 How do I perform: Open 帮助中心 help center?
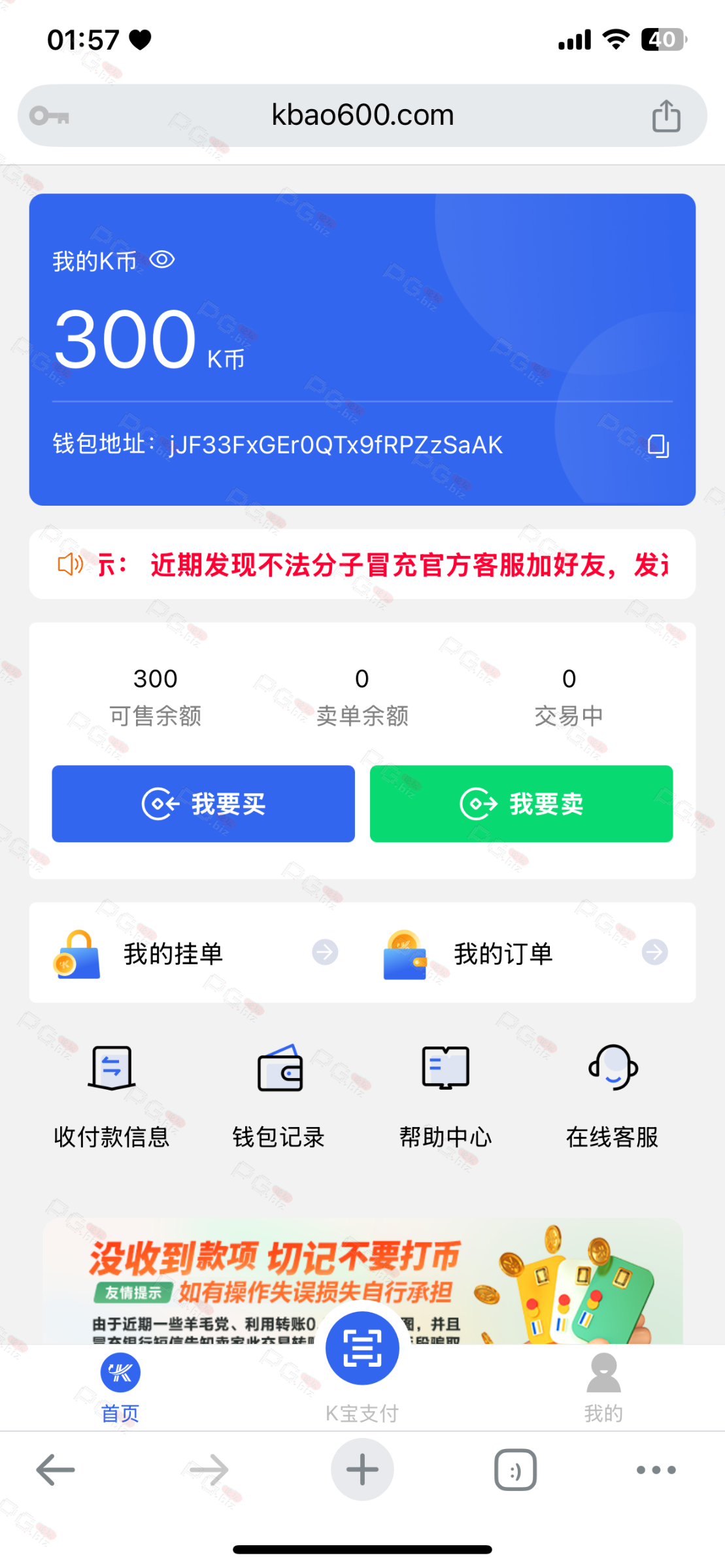[x=445, y=1094]
